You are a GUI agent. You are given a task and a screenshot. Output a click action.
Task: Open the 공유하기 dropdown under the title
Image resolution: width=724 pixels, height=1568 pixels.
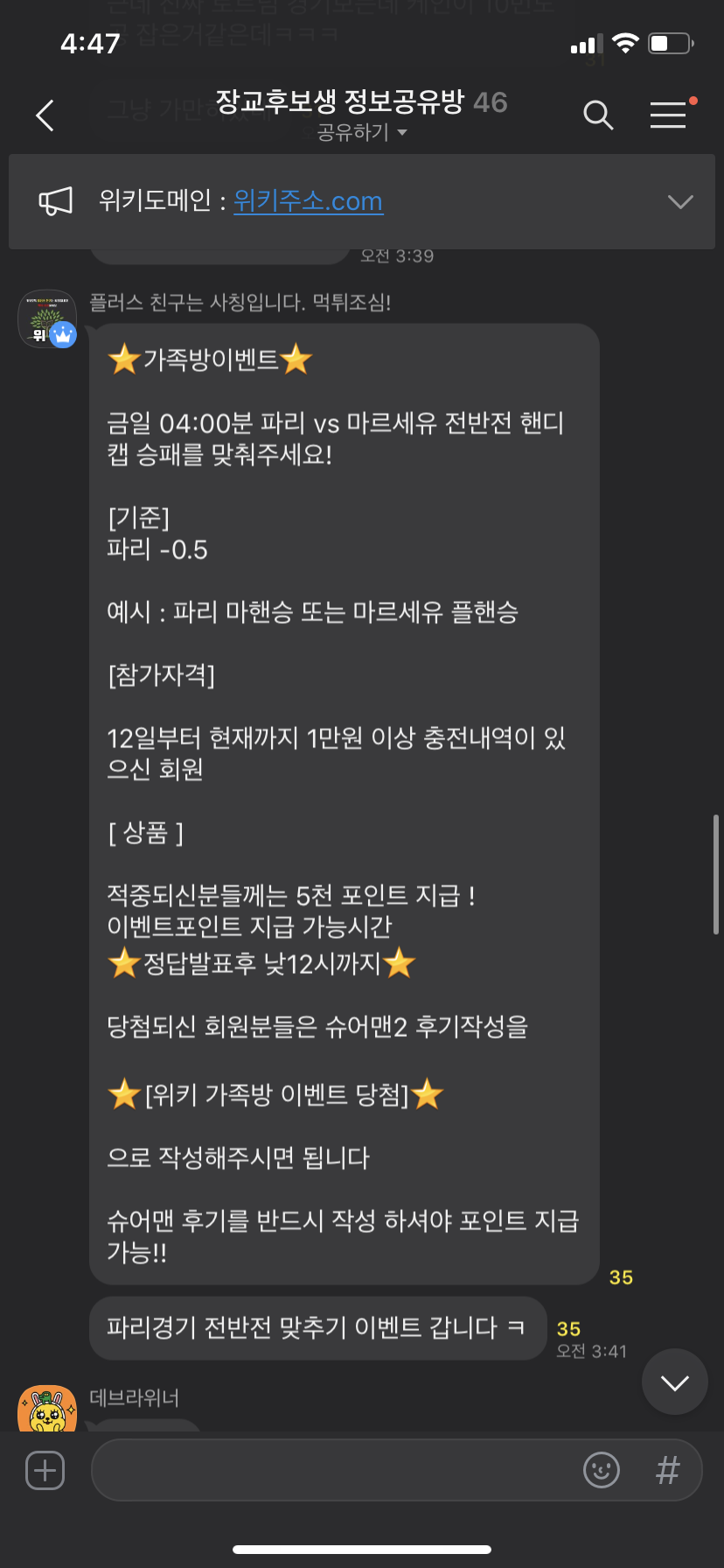pos(362,133)
